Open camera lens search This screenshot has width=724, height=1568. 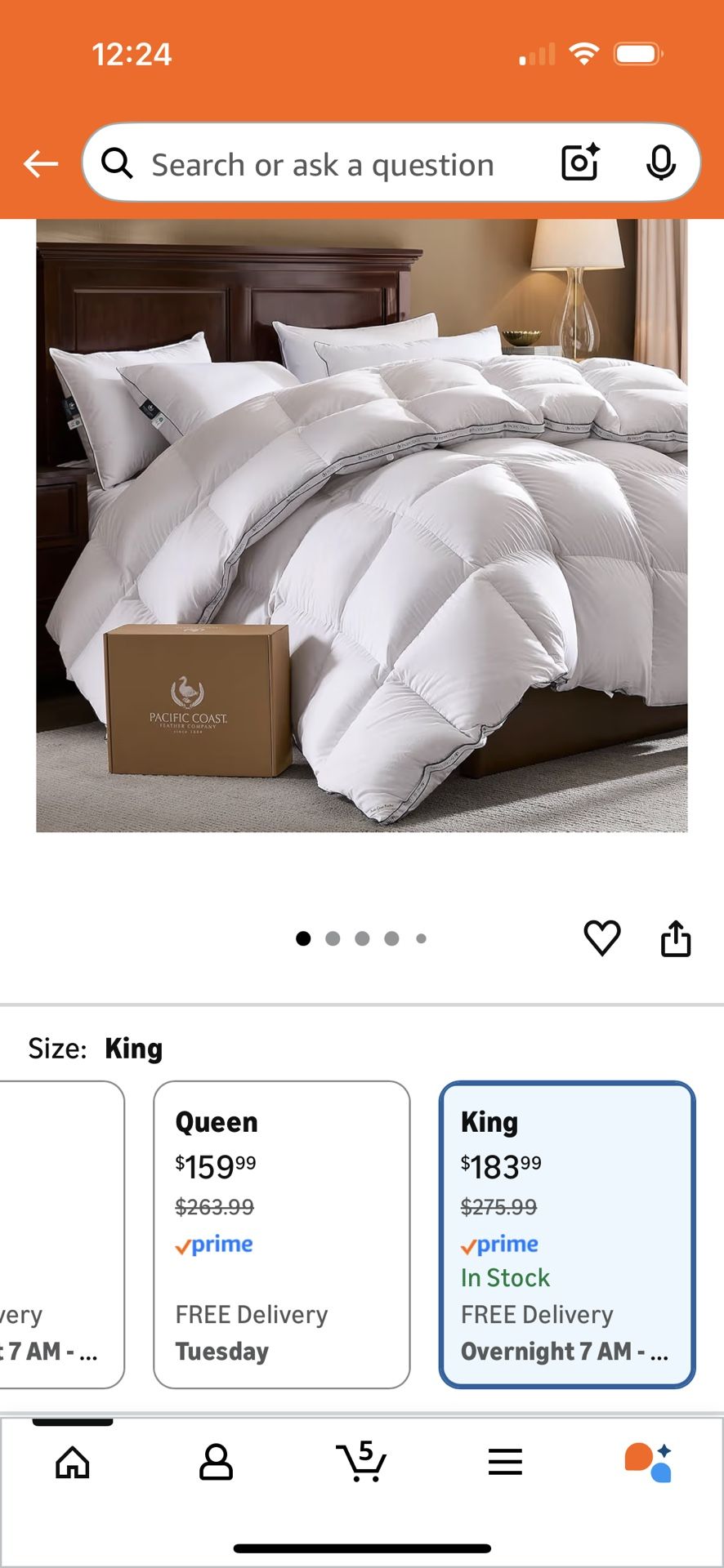(580, 163)
